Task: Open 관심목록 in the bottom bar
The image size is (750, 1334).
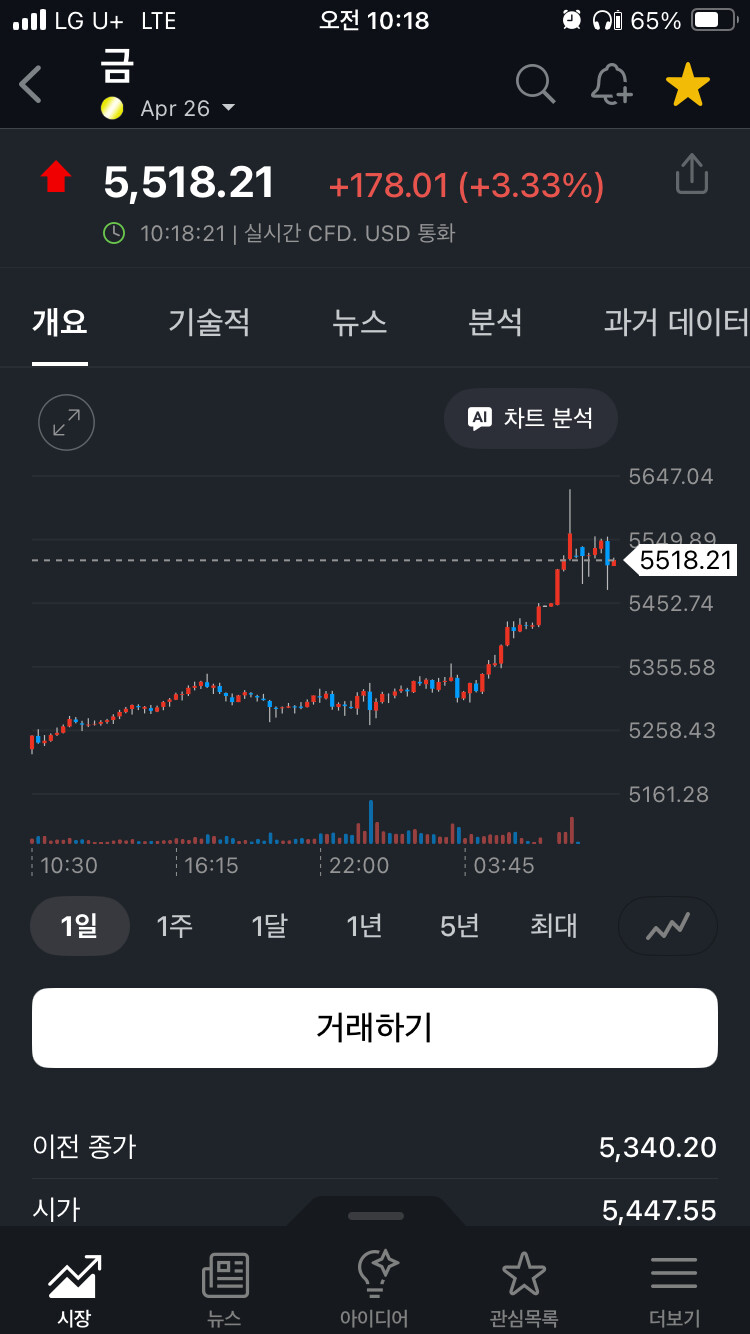Action: click(x=523, y=1290)
